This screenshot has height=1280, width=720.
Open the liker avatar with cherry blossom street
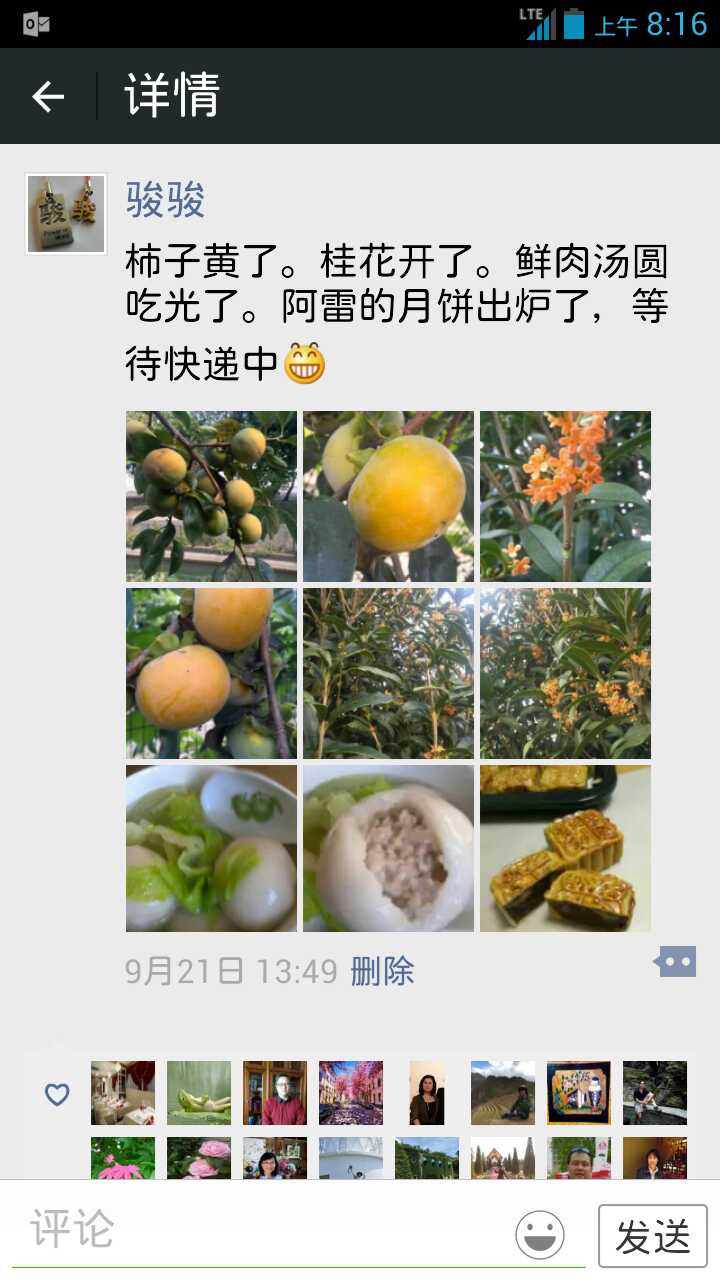pyautogui.click(x=351, y=1093)
